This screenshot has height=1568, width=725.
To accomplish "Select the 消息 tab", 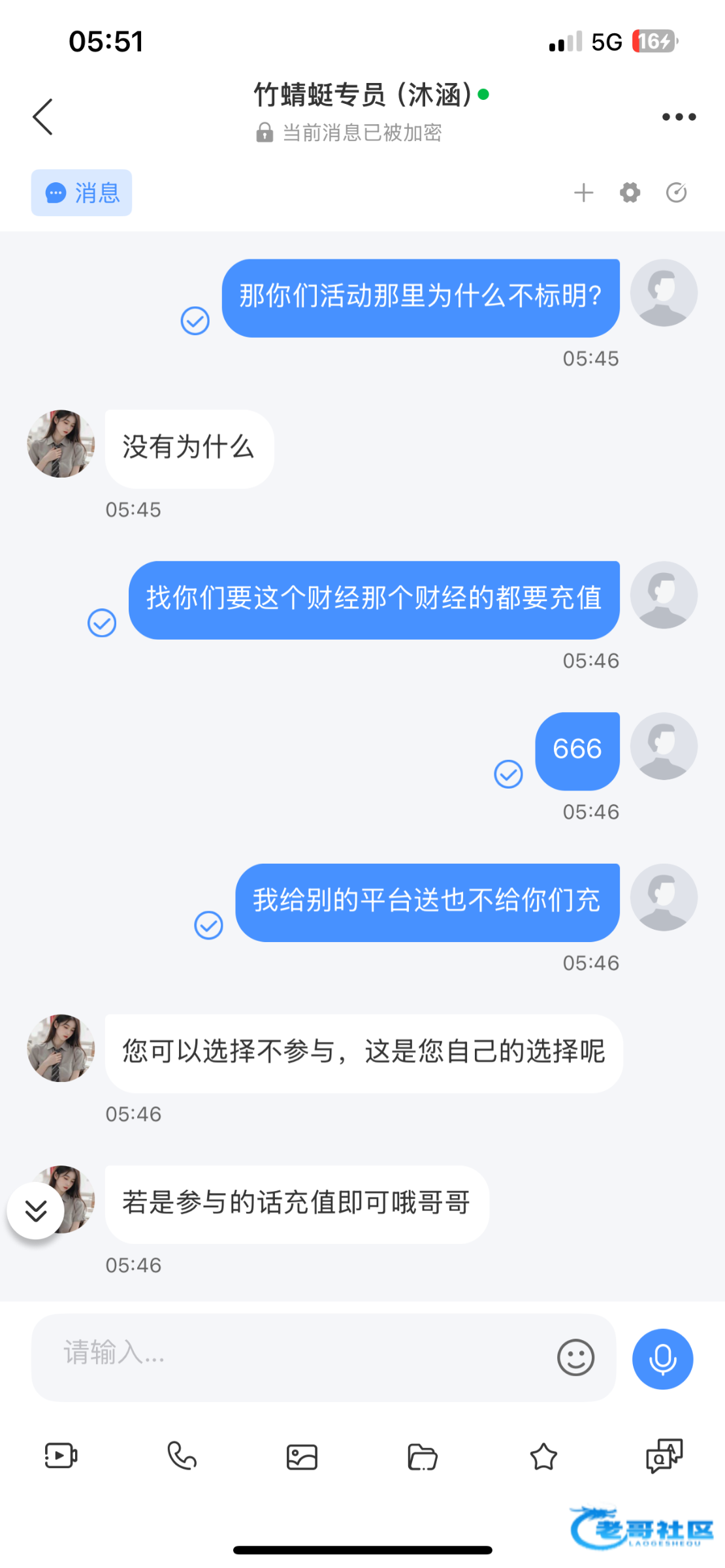I will pos(82,193).
